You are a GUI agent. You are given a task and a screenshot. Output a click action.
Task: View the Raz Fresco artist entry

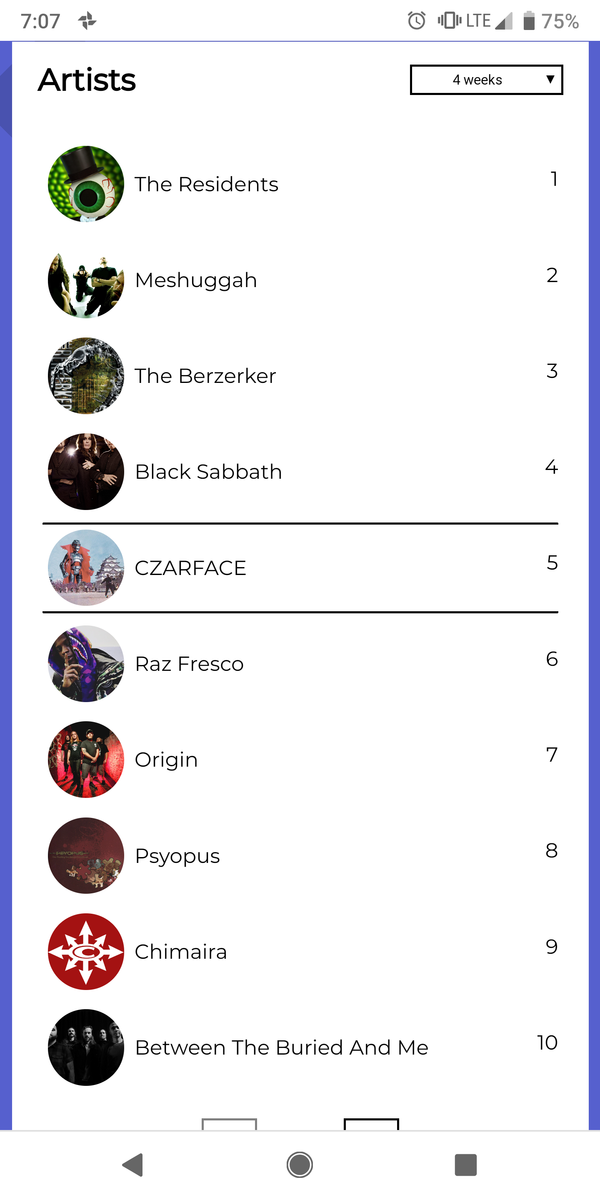300,664
